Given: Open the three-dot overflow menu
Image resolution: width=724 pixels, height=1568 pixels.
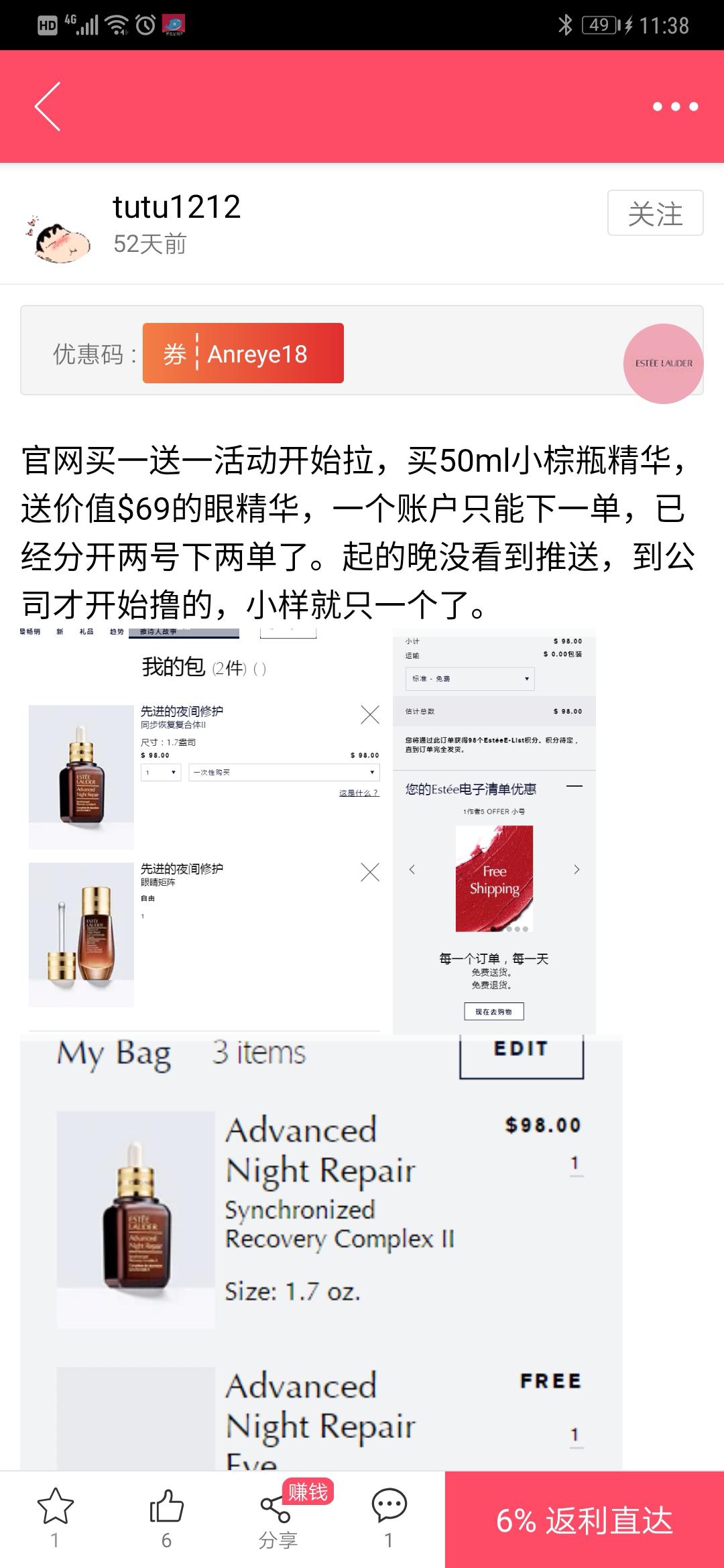Looking at the screenshot, I should point(675,107).
